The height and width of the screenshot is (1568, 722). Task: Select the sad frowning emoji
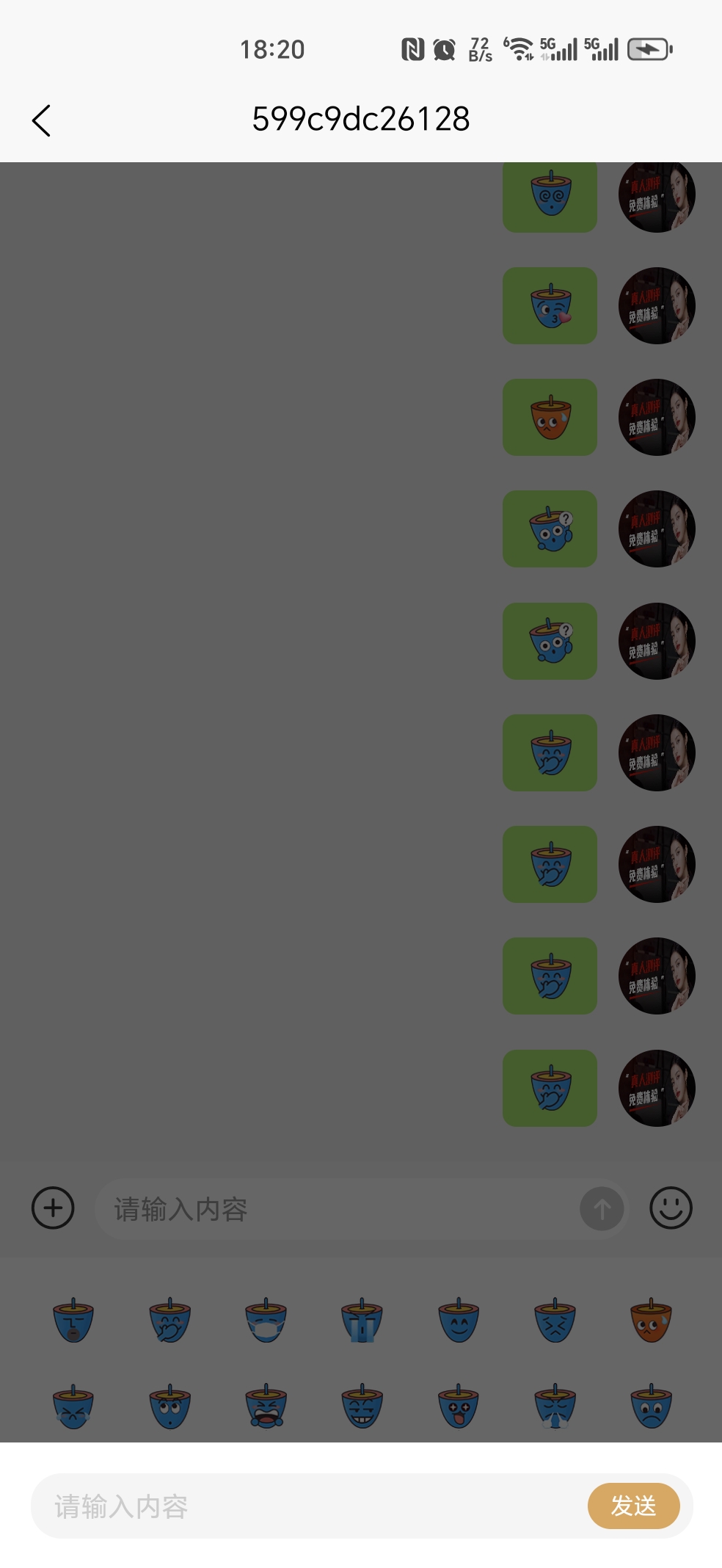(x=651, y=1407)
